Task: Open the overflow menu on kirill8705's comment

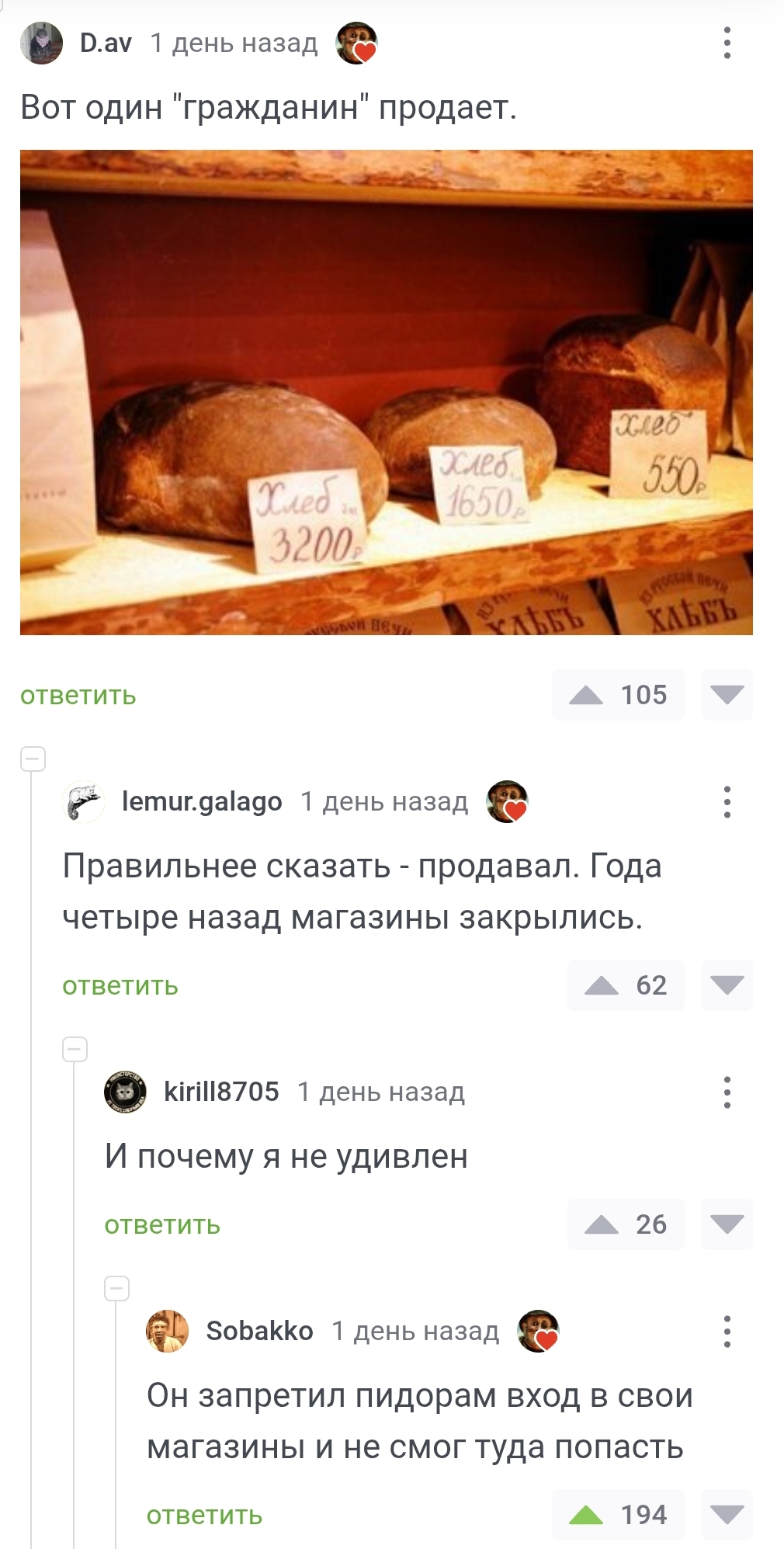Action: pyautogui.click(x=727, y=1092)
